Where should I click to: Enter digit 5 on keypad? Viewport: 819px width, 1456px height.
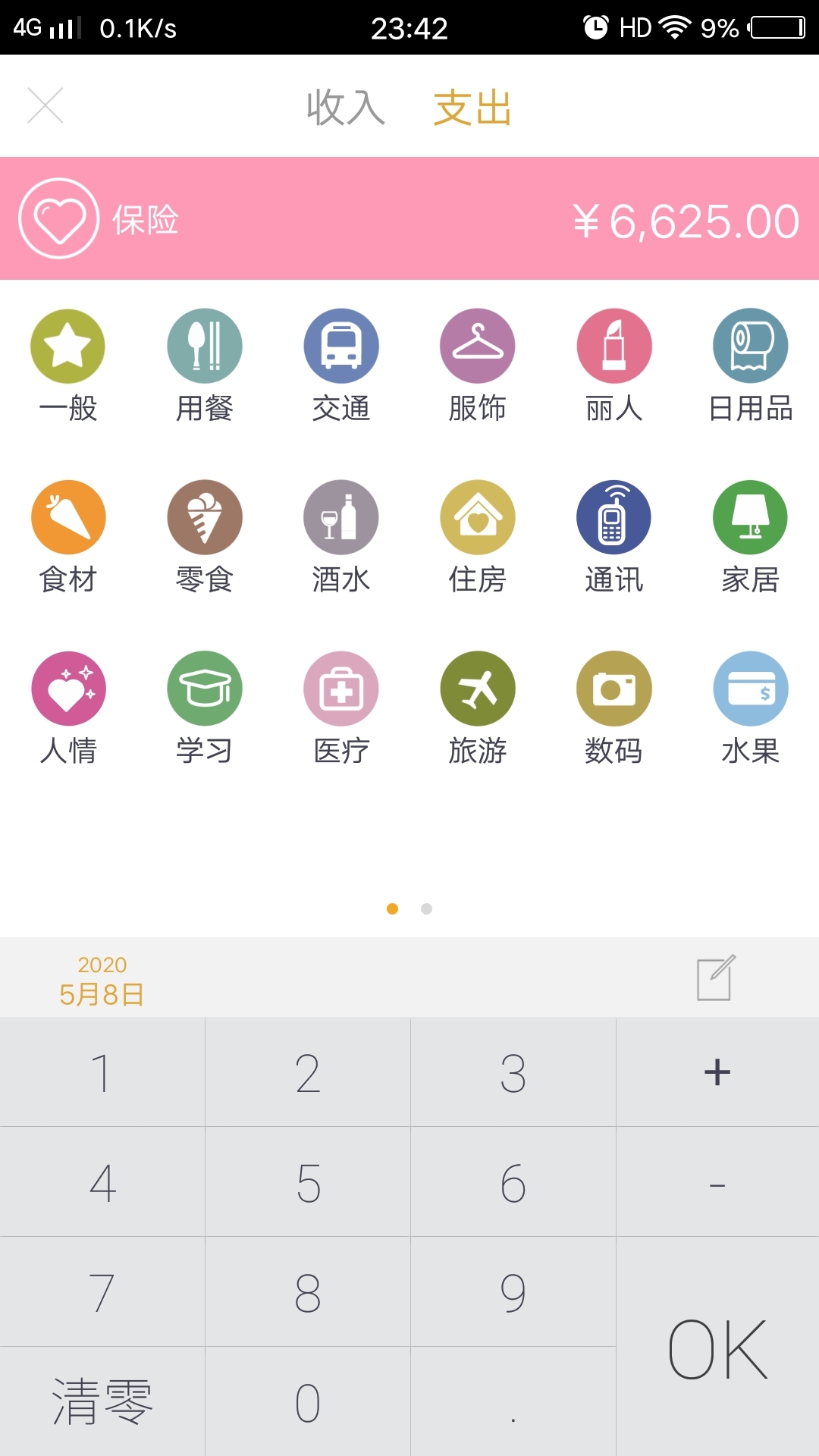tap(308, 1182)
